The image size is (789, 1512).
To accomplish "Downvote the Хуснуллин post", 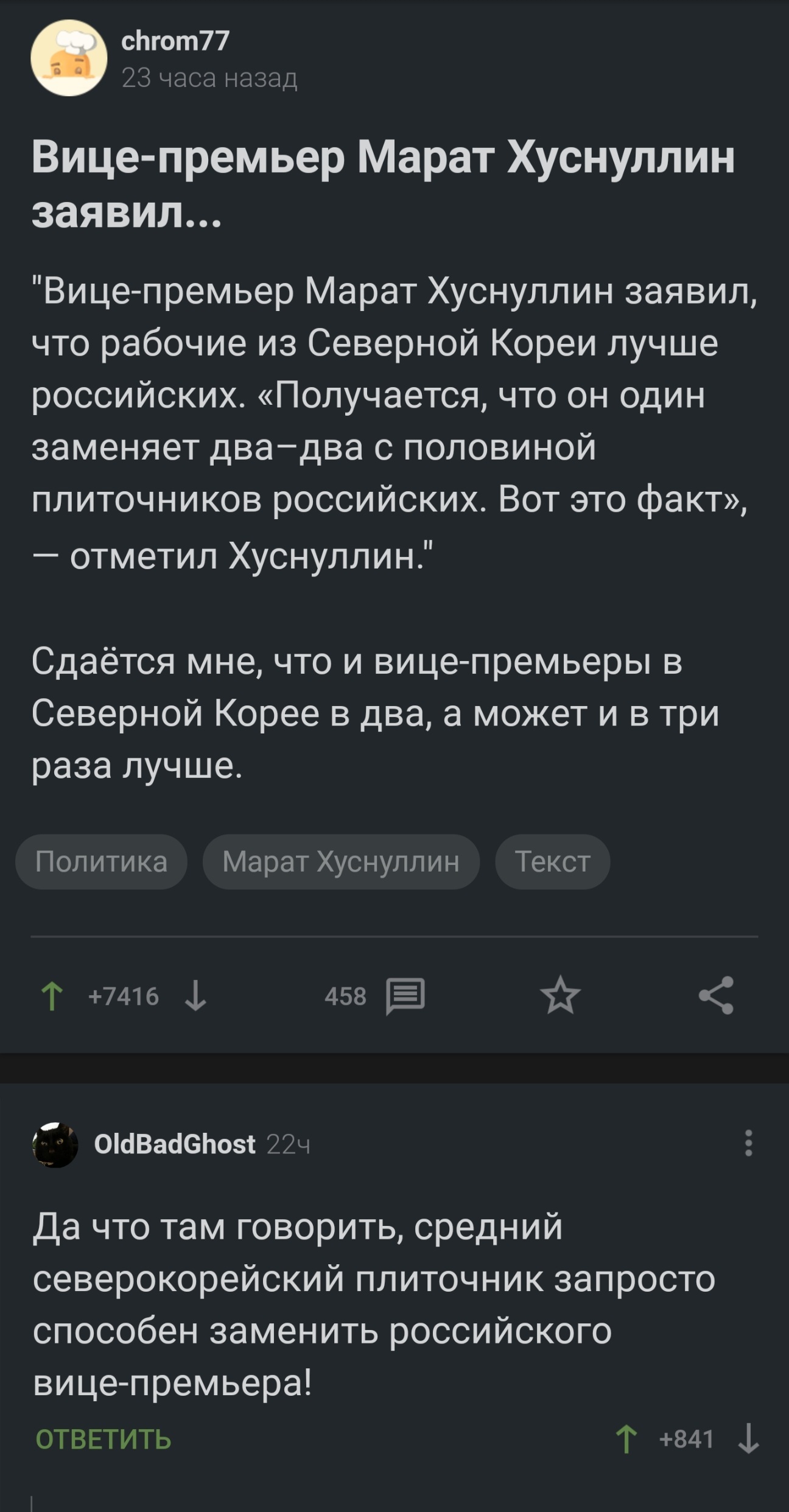I will click(x=195, y=997).
